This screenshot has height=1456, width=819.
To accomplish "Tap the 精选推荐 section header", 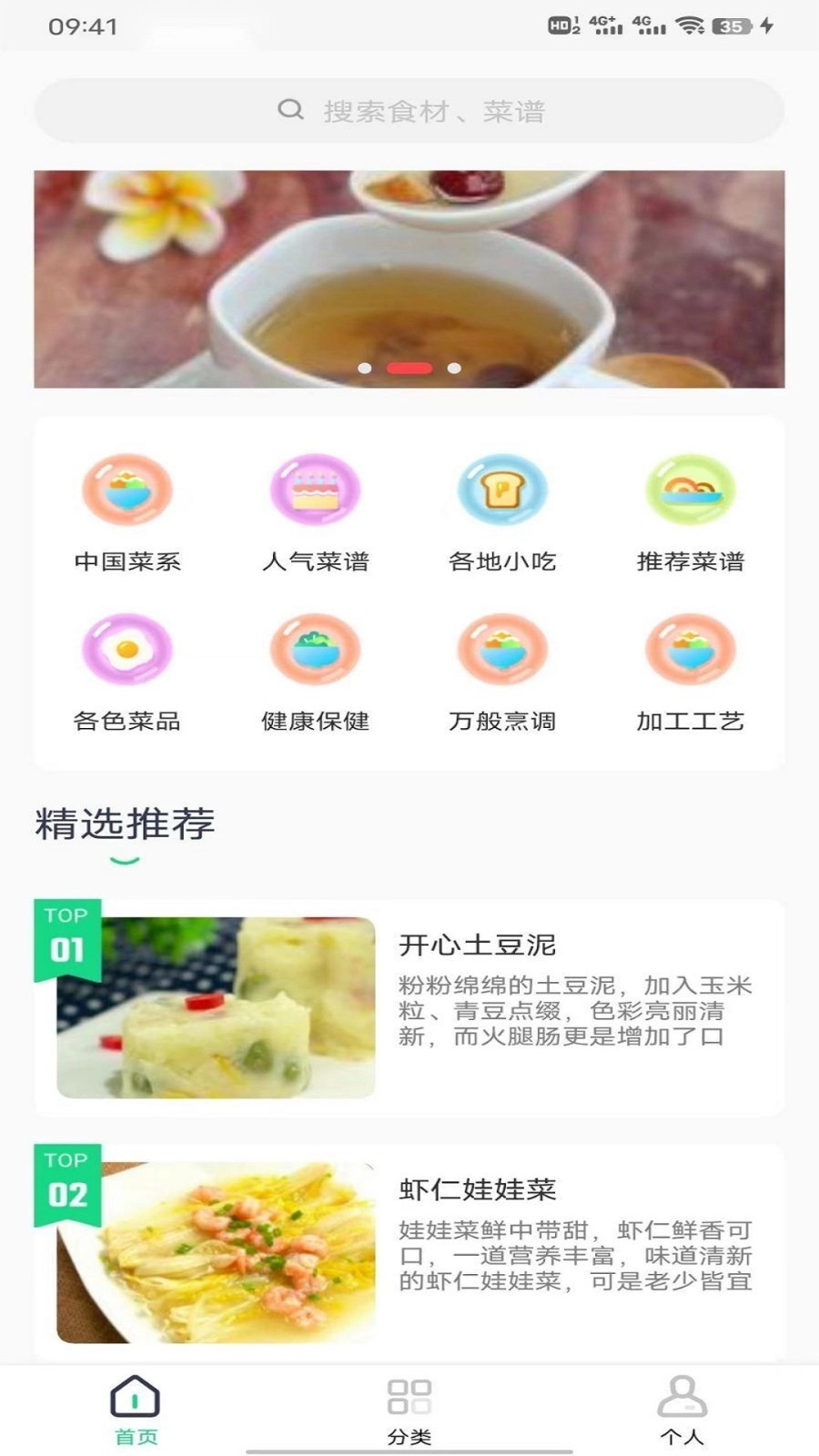I will [x=125, y=824].
